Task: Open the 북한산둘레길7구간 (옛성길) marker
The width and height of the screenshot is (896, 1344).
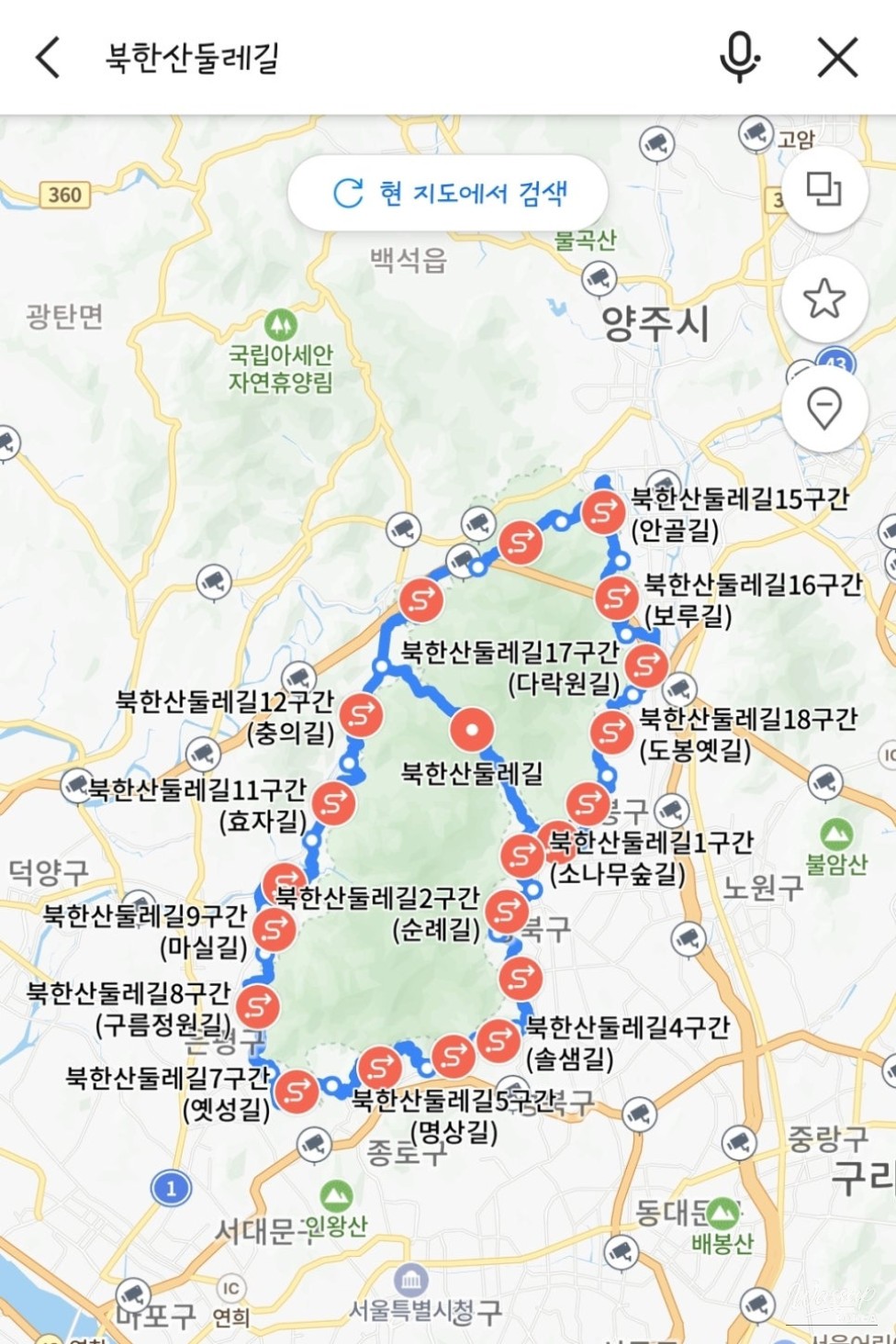Action: 297,1092
